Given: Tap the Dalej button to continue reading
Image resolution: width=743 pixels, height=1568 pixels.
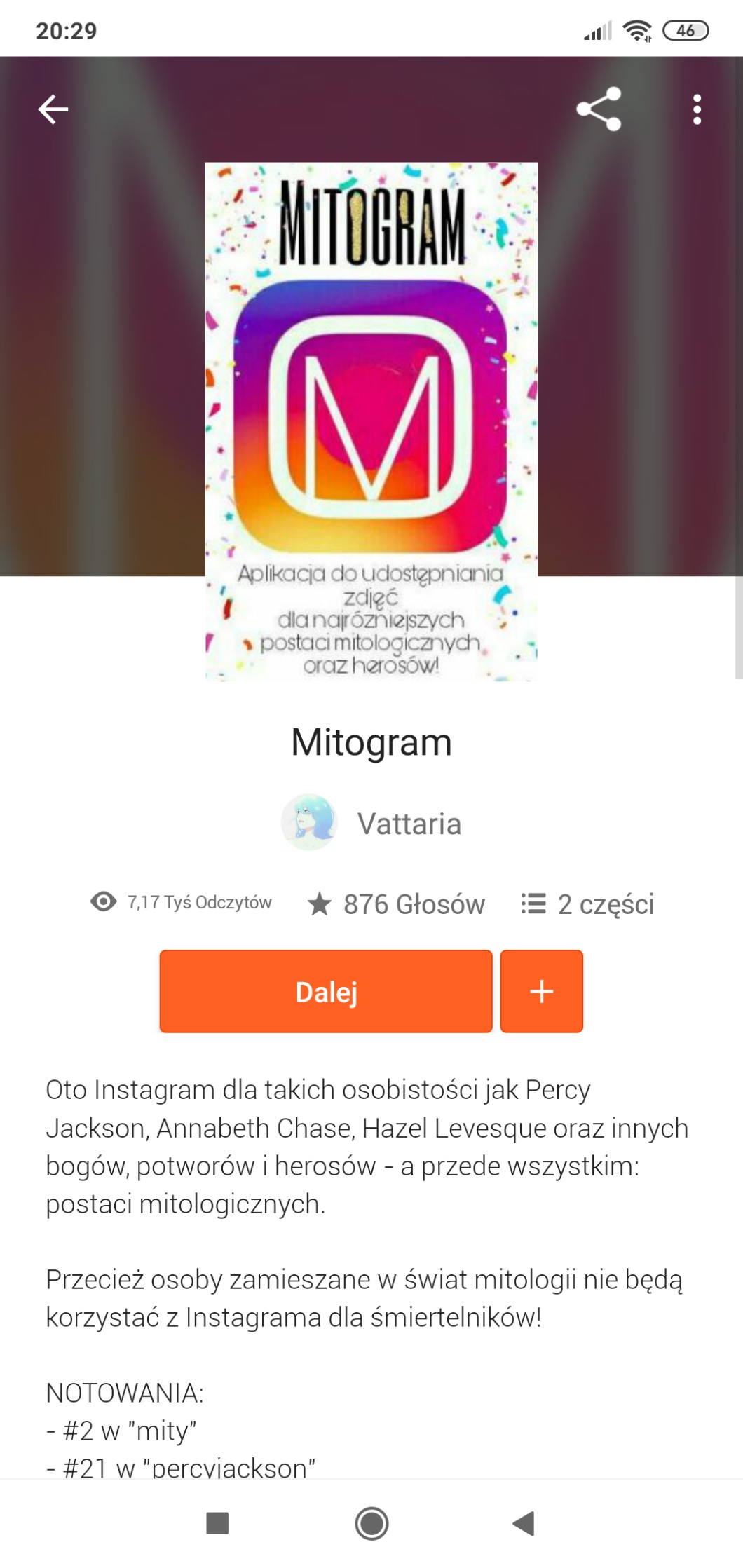Looking at the screenshot, I should (326, 991).
